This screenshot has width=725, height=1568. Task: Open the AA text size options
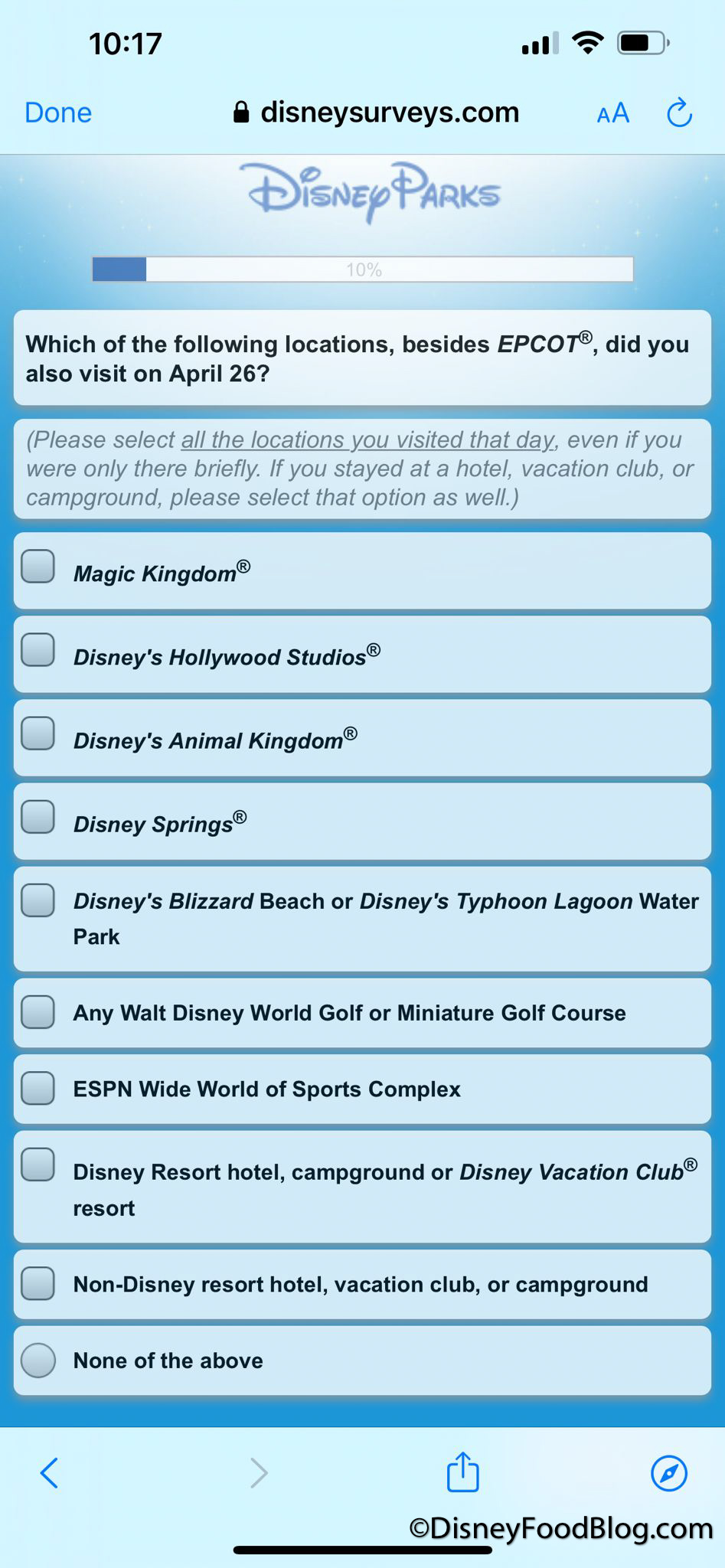[x=612, y=113]
